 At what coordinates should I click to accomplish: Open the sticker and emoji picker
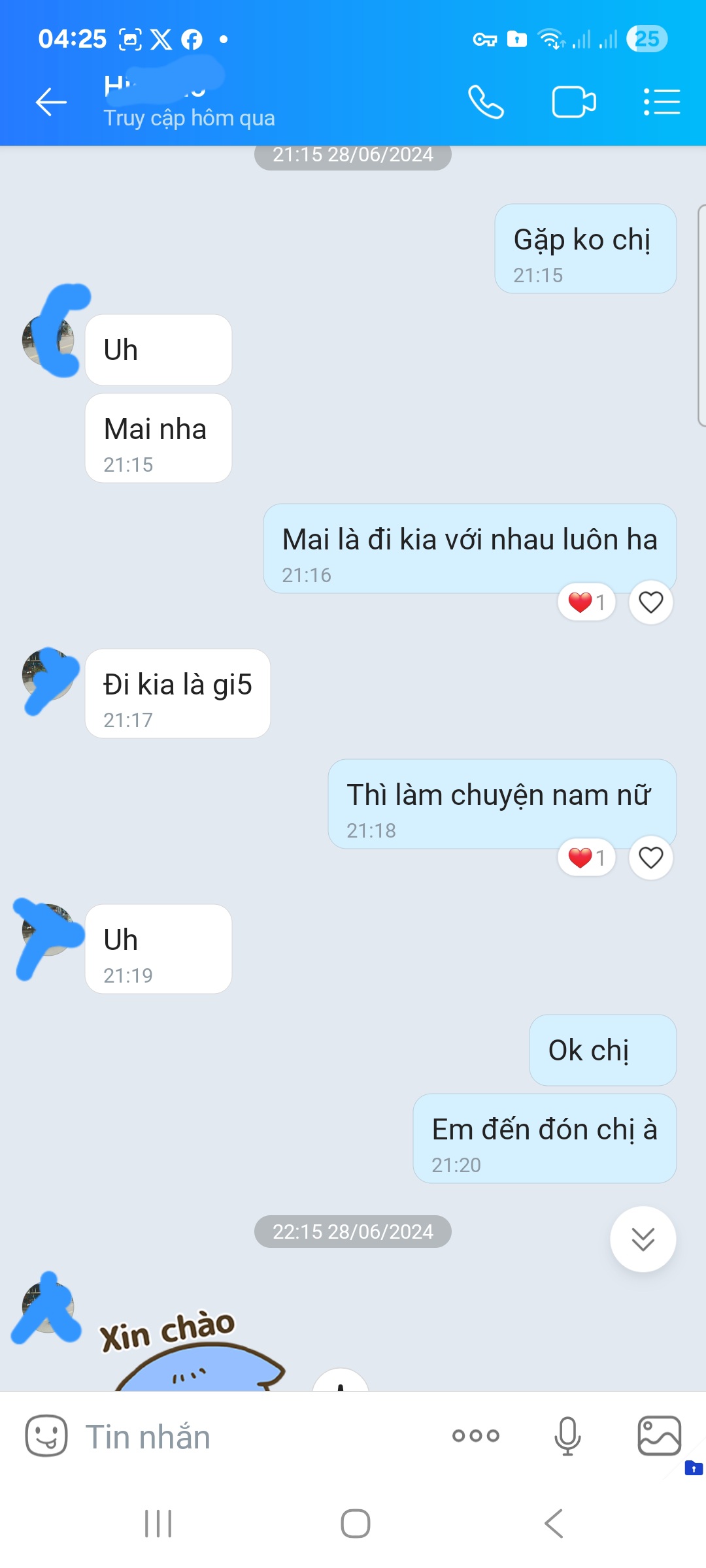tap(46, 1436)
